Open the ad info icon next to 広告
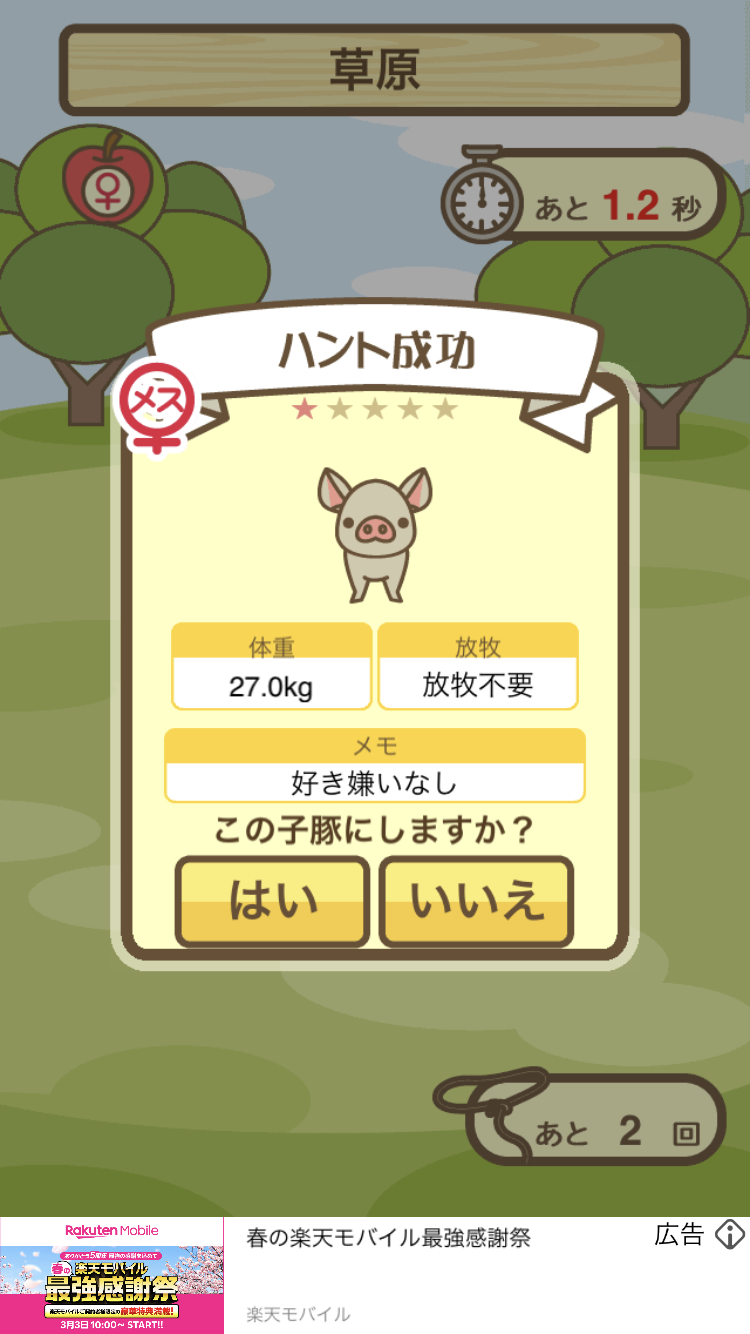This screenshot has height=1334, width=750. coord(730,1236)
